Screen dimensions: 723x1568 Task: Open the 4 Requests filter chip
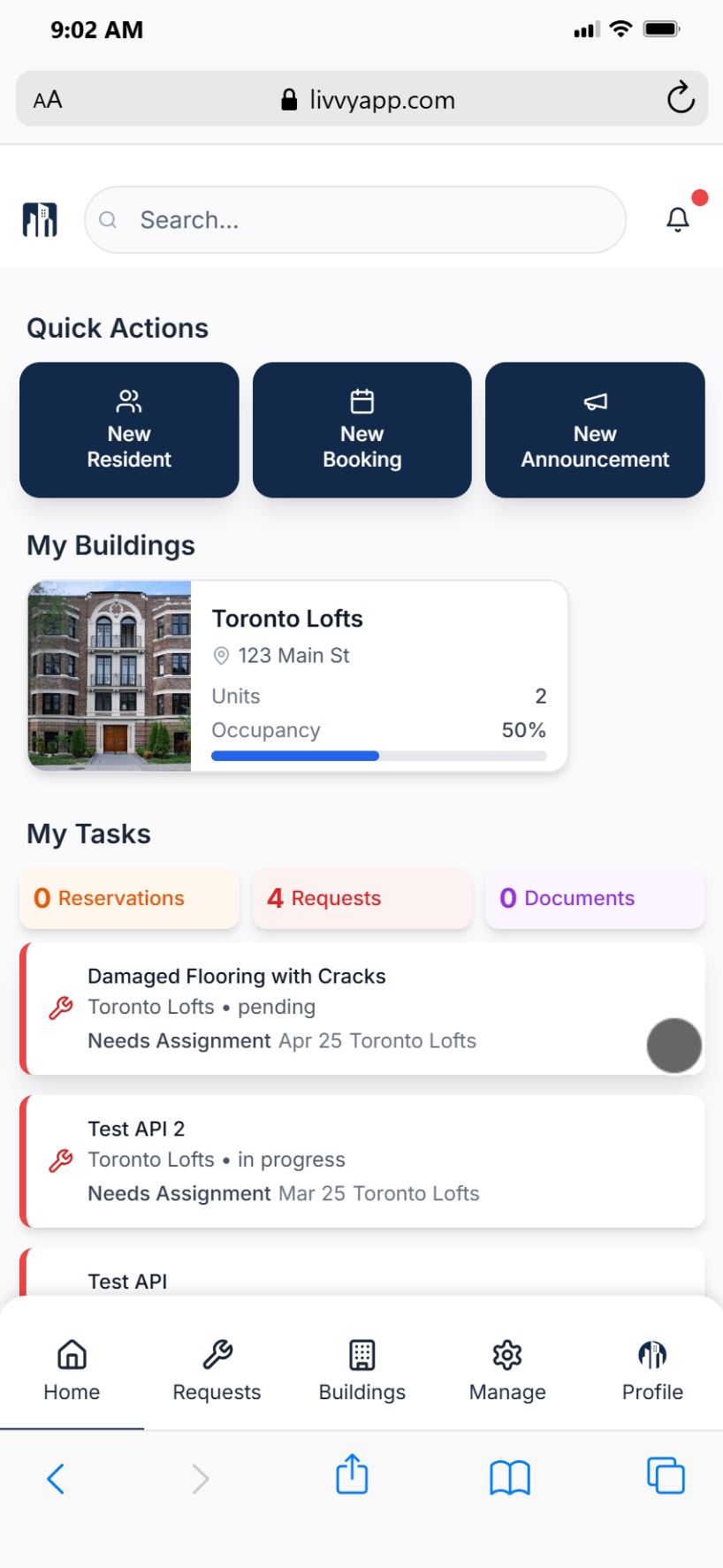pyautogui.click(x=361, y=898)
